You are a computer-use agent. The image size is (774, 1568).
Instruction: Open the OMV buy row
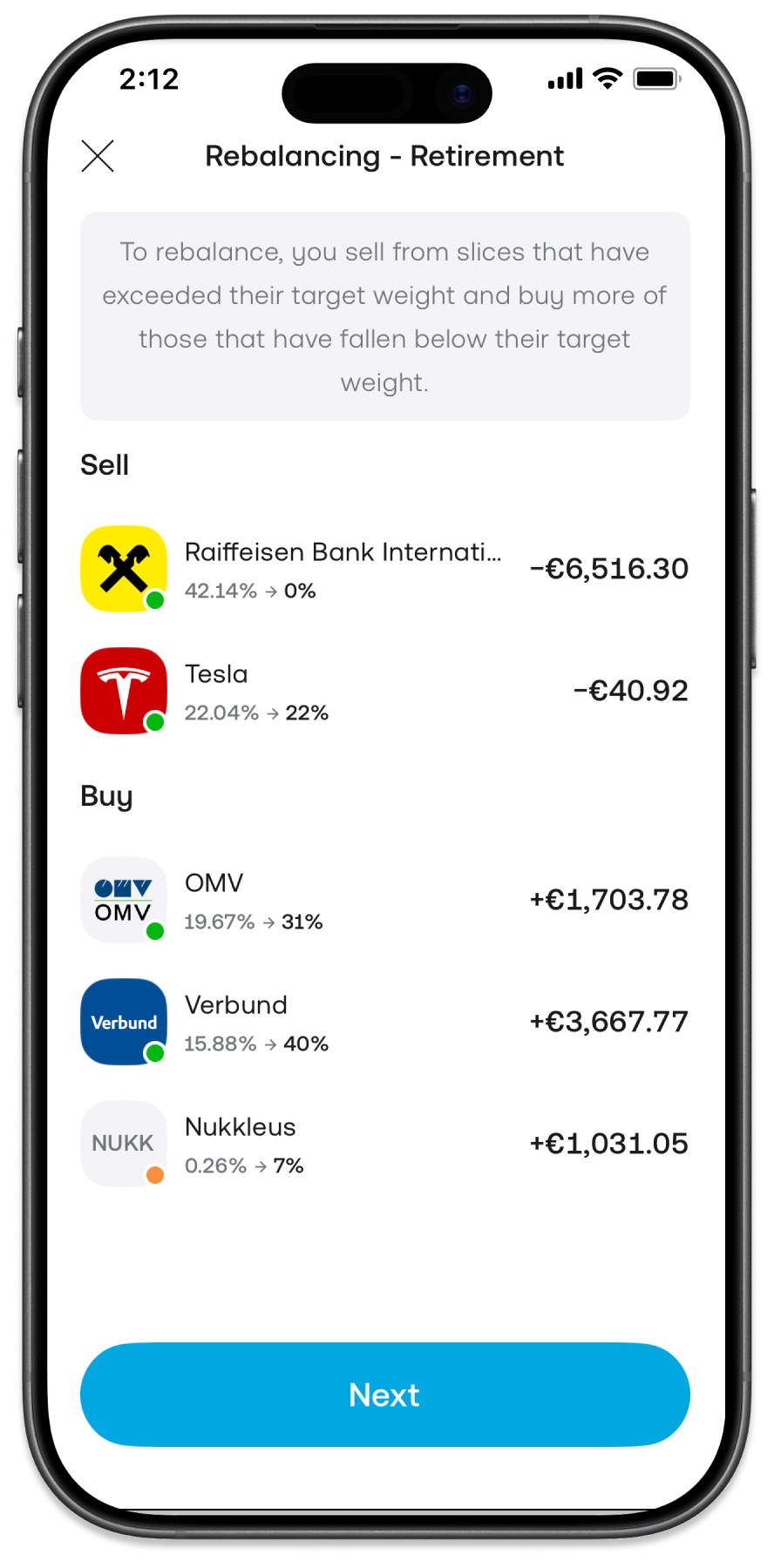coord(384,901)
